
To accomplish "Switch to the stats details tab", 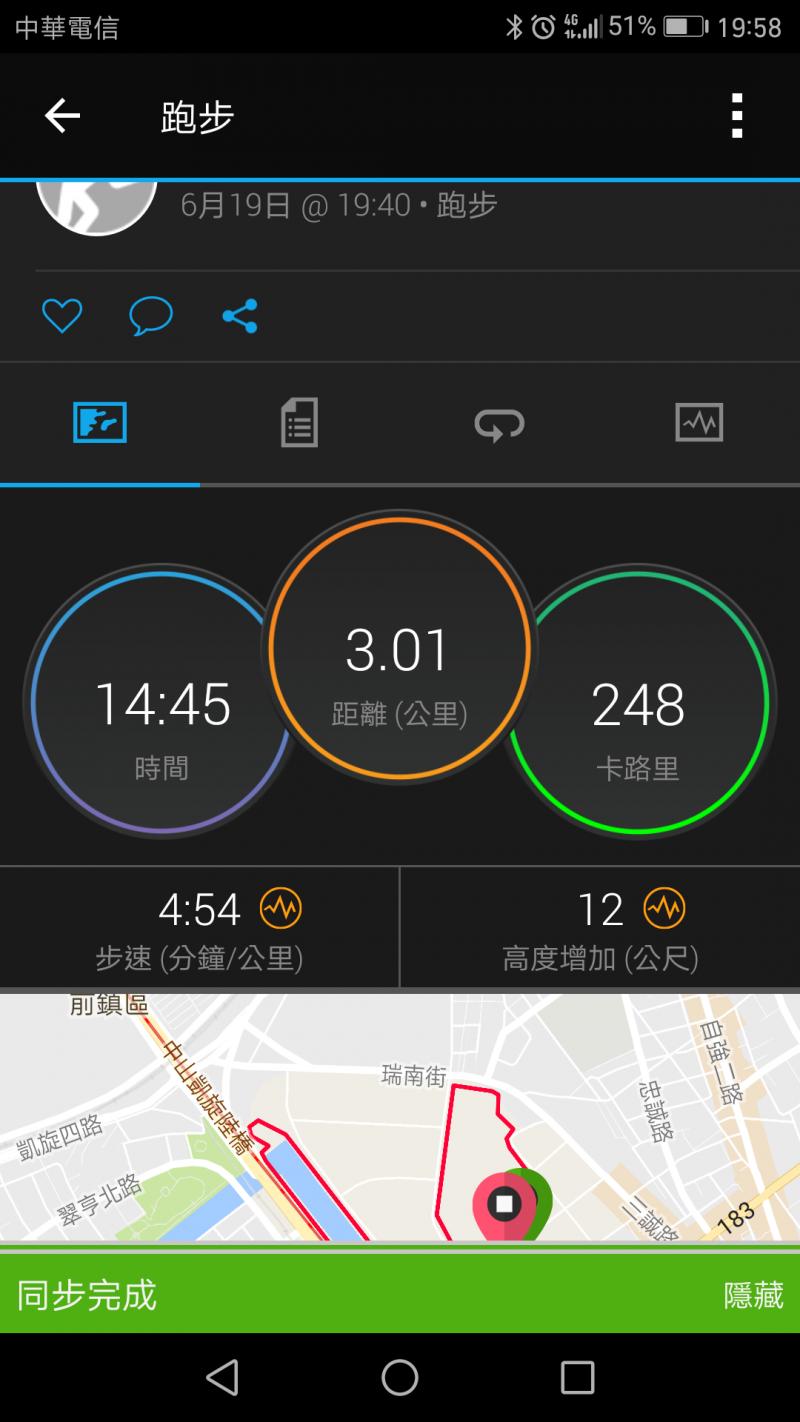I will coord(299,422).
